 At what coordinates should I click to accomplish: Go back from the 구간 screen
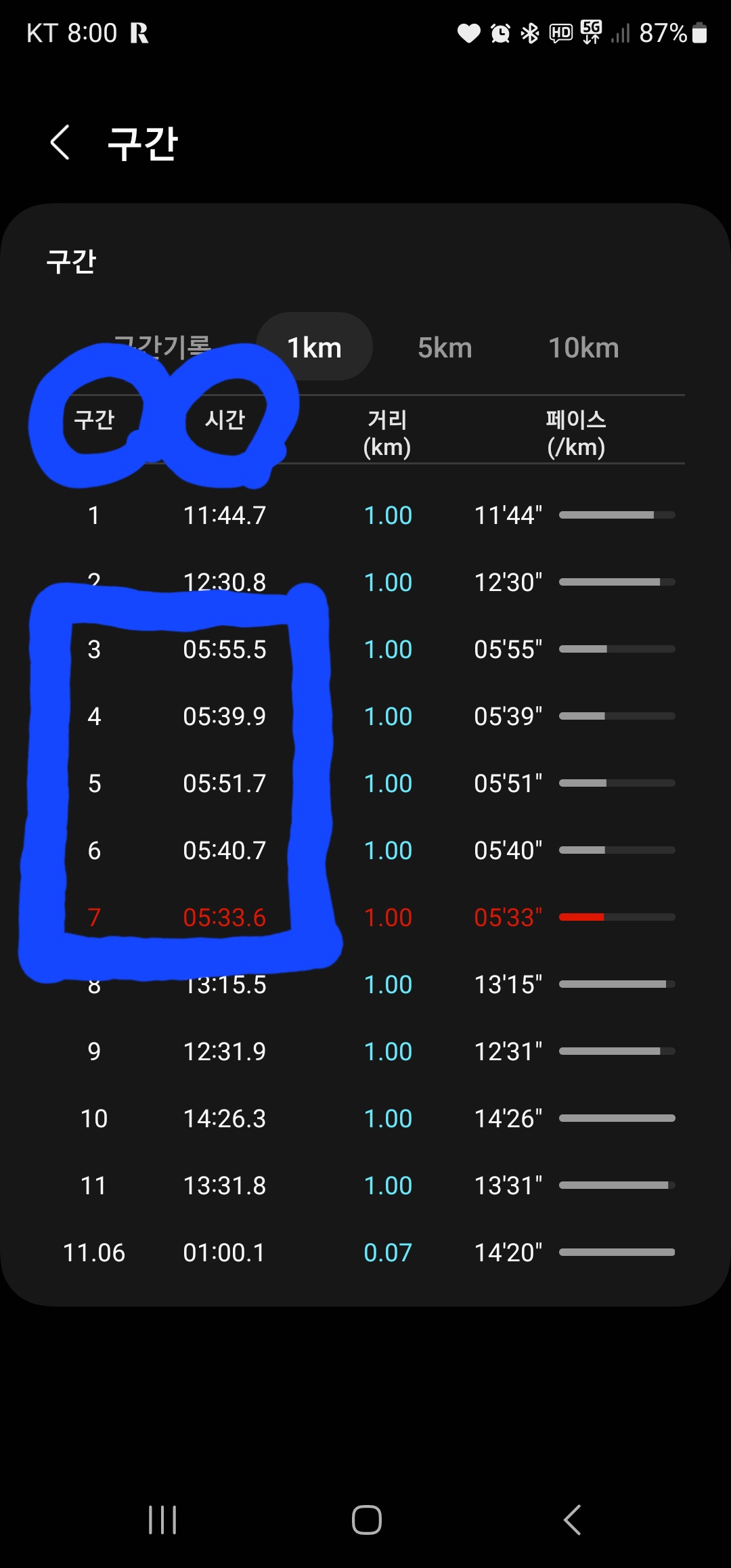(x=61, y=143)
